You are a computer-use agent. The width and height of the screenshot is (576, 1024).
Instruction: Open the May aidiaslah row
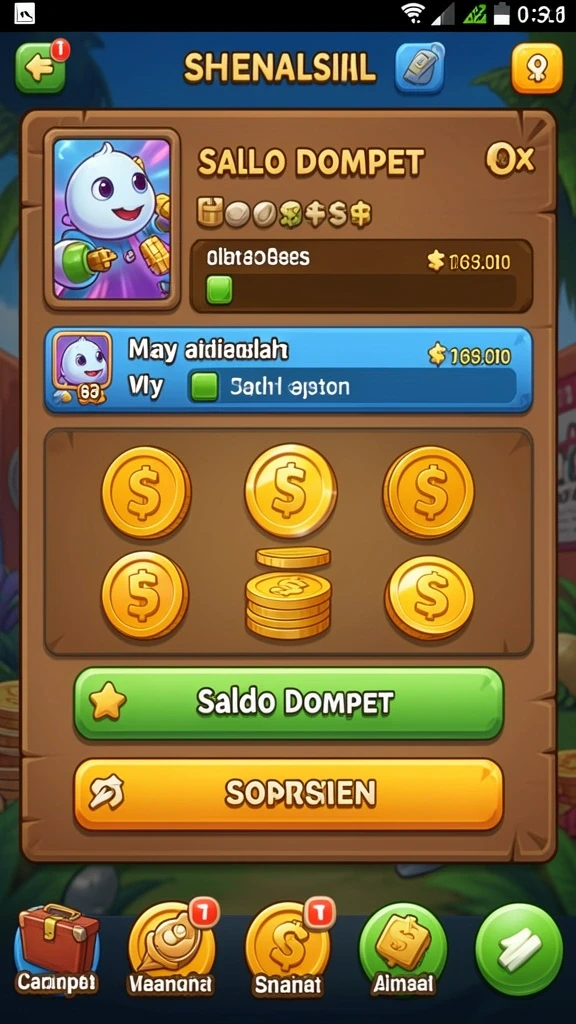click(x=288, y=370)
